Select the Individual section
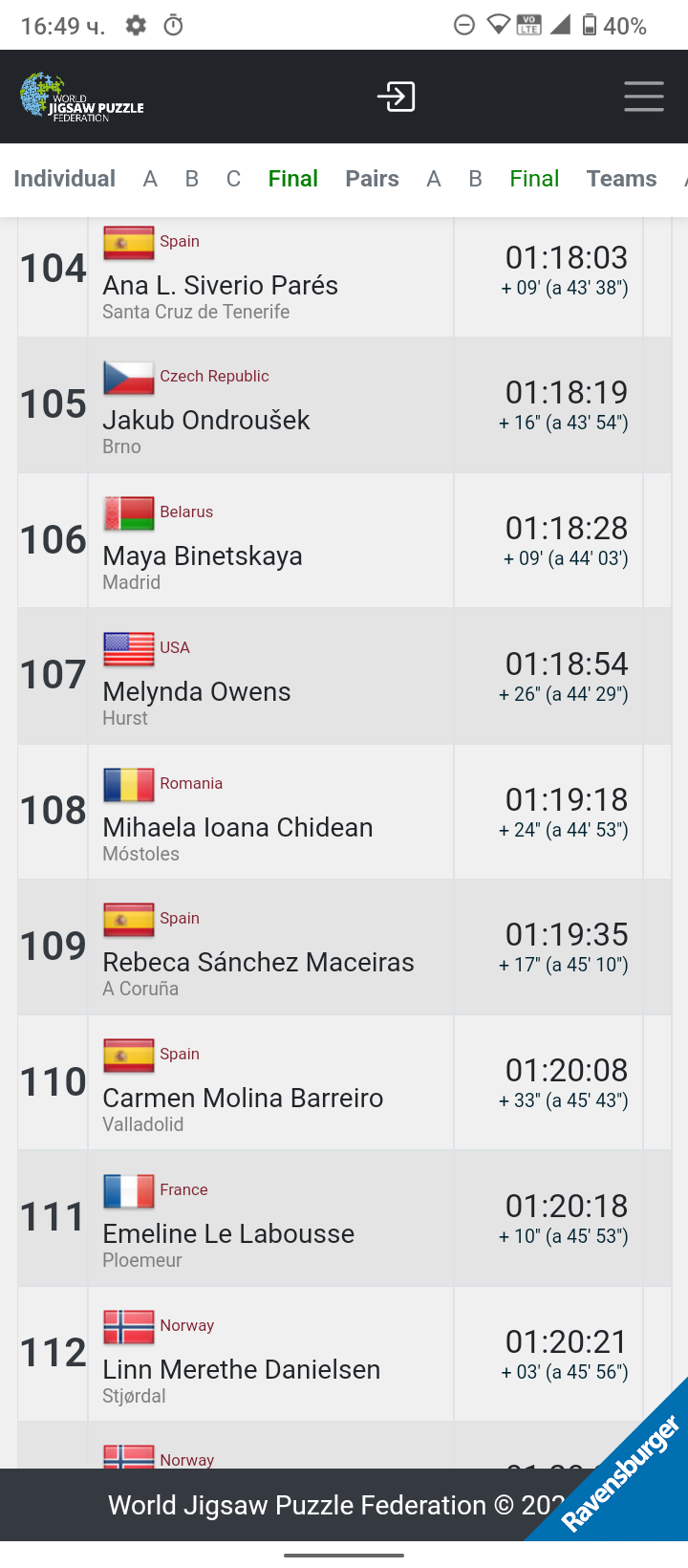This screenshot has height=1568, width=688. [x=64, y=179]
